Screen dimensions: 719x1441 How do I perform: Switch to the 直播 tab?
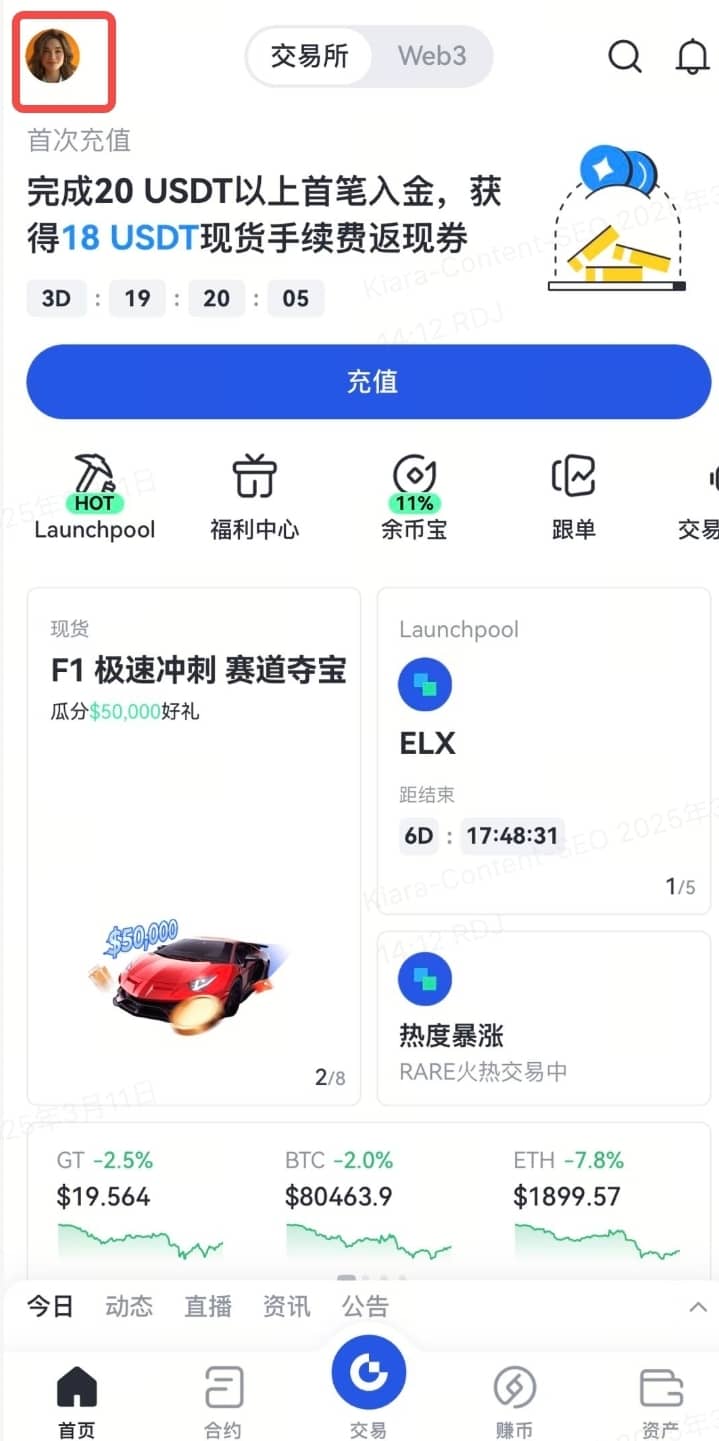tap(208, 1306)
